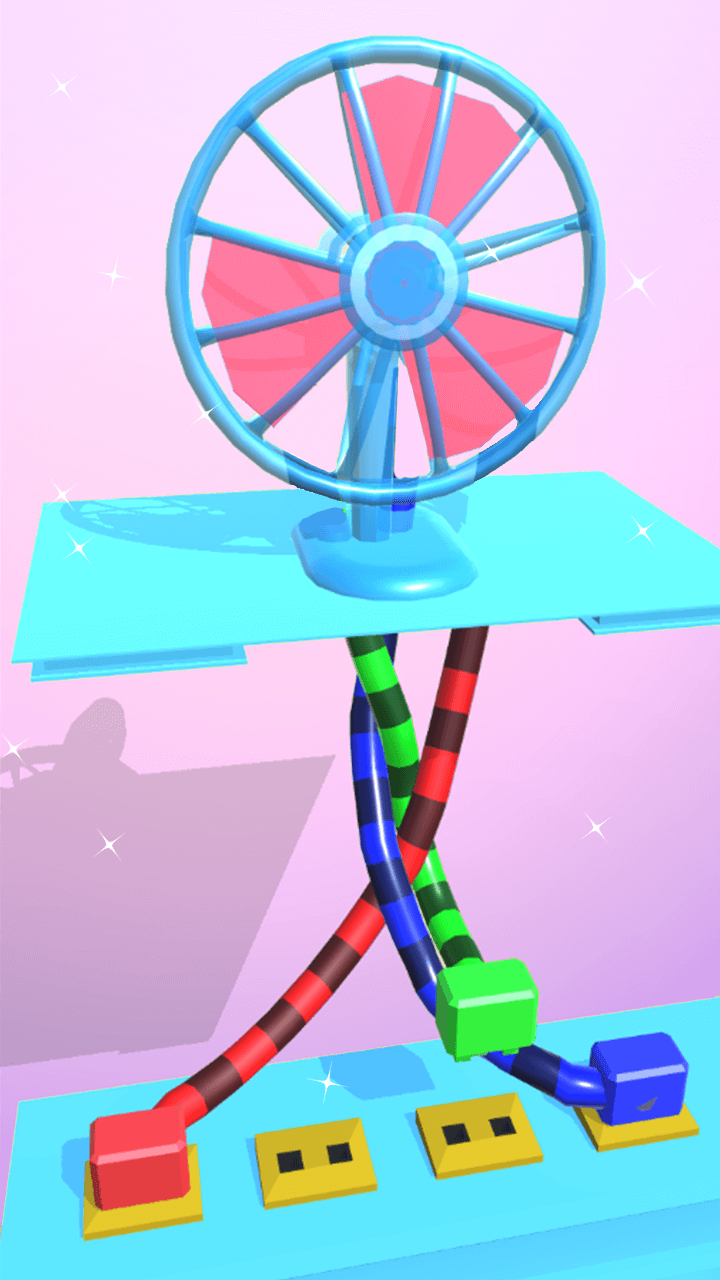Tap the blue plug
The width and height of the screenshot is (720, 1280).
[x=637, y=1078]
